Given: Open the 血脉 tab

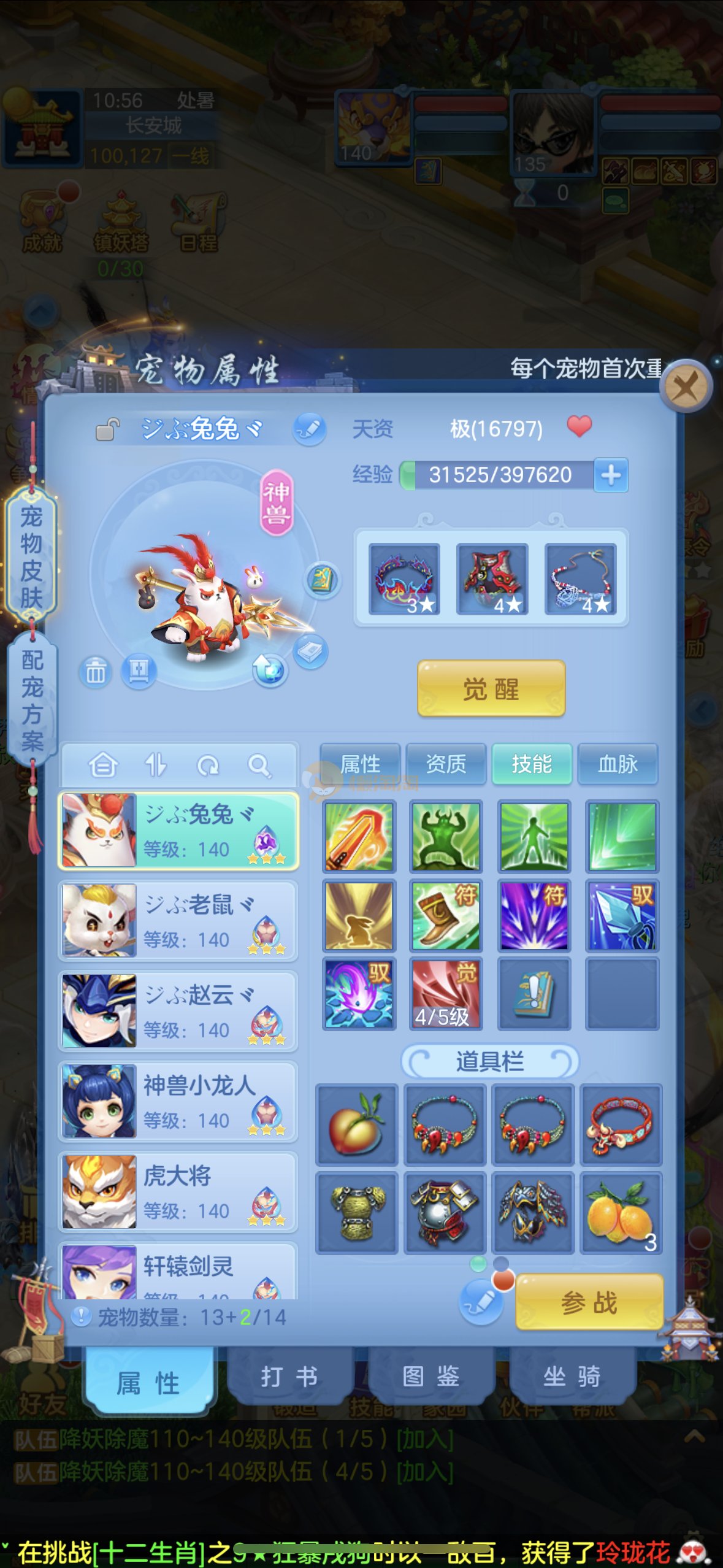Looking at the screenshot, I should 618,764.
